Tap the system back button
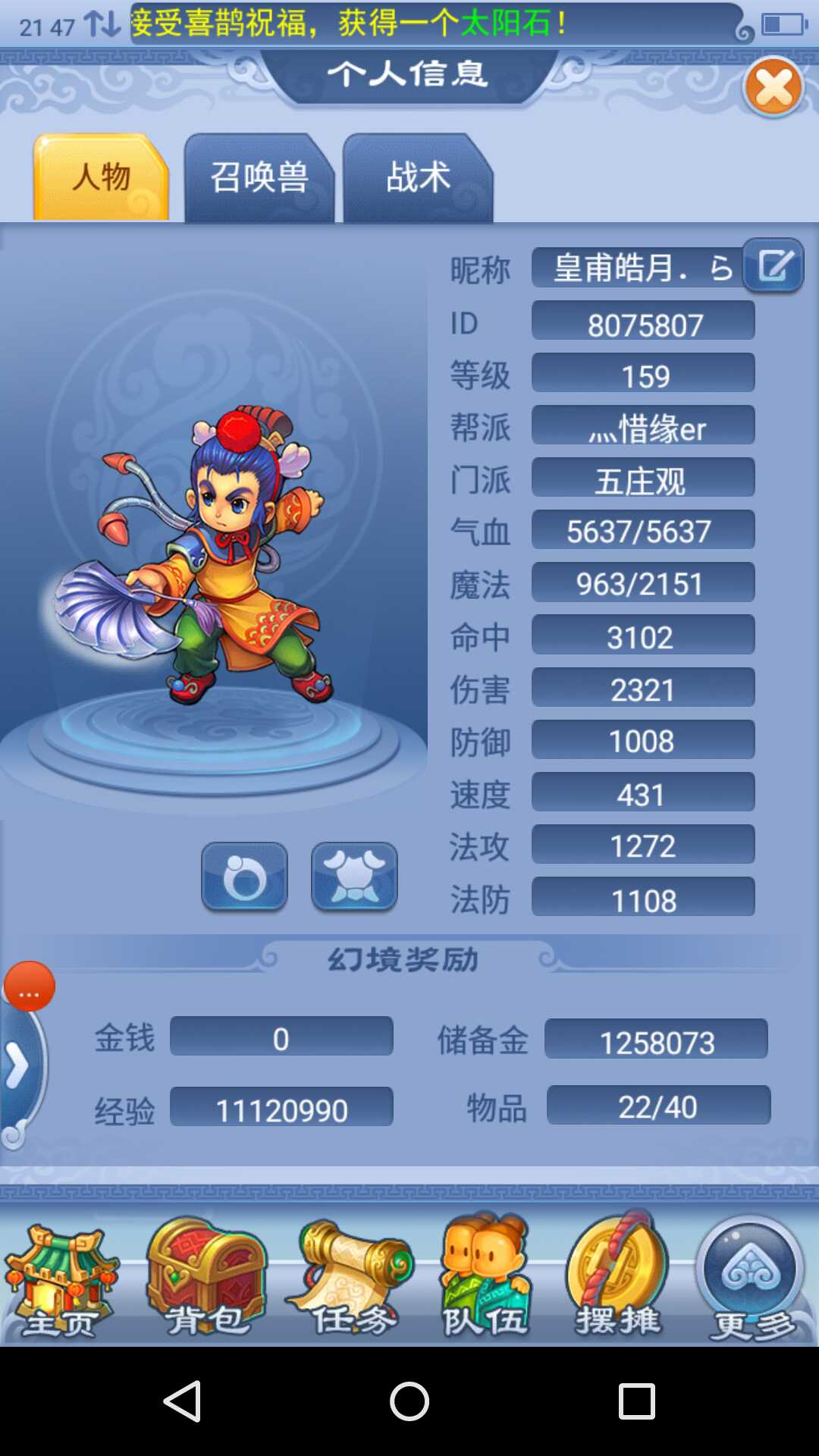This screenshot has height=1456, width=819. pyautogui.click(x=182, y=1401)
